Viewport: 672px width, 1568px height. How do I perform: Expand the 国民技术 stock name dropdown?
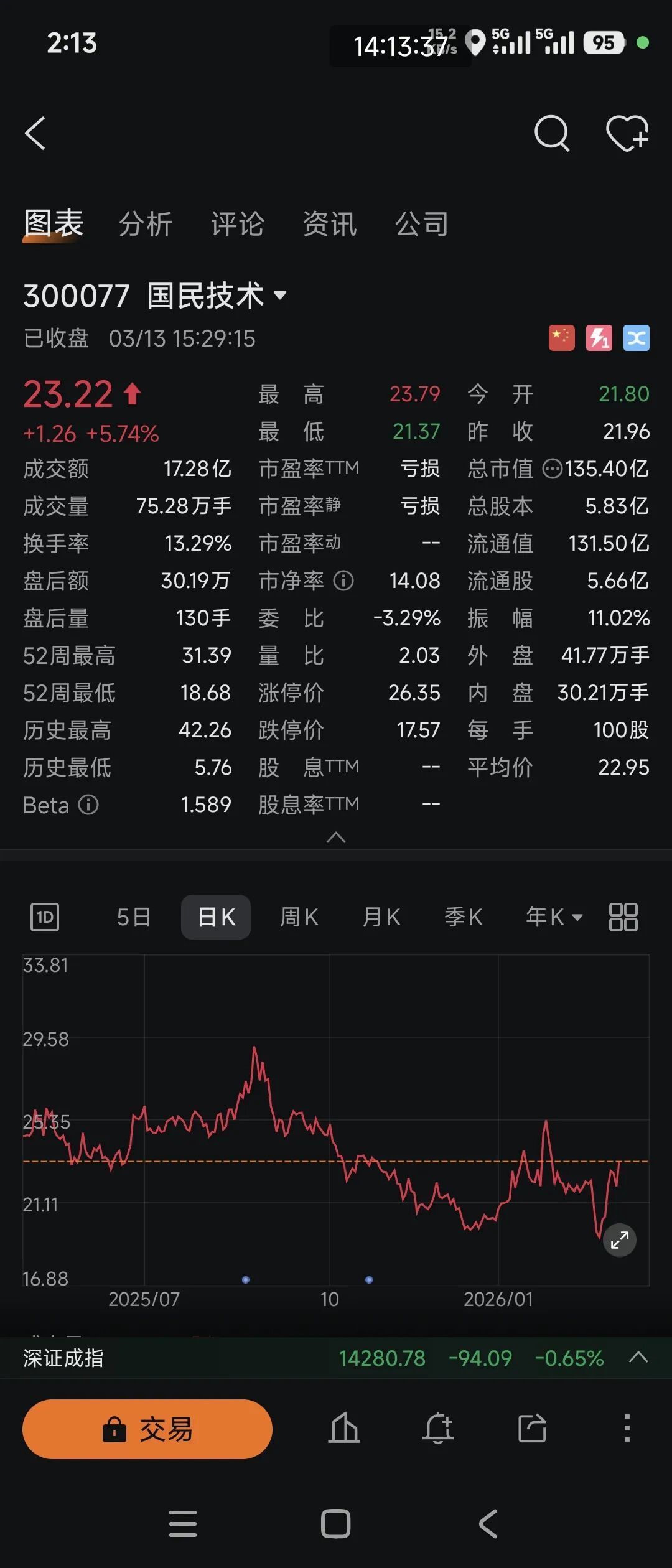[x=280, y=296]
